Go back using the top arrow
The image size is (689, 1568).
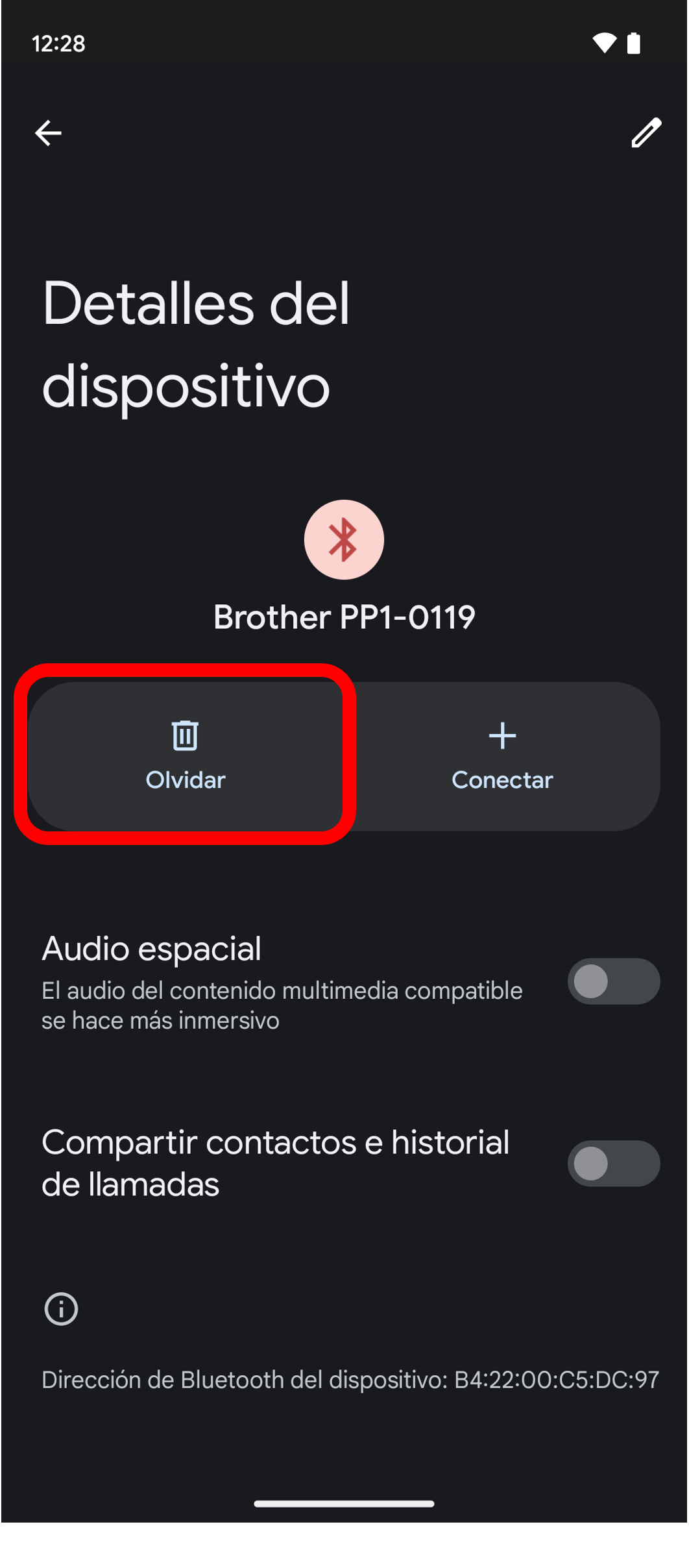click(x=48, y=134)
